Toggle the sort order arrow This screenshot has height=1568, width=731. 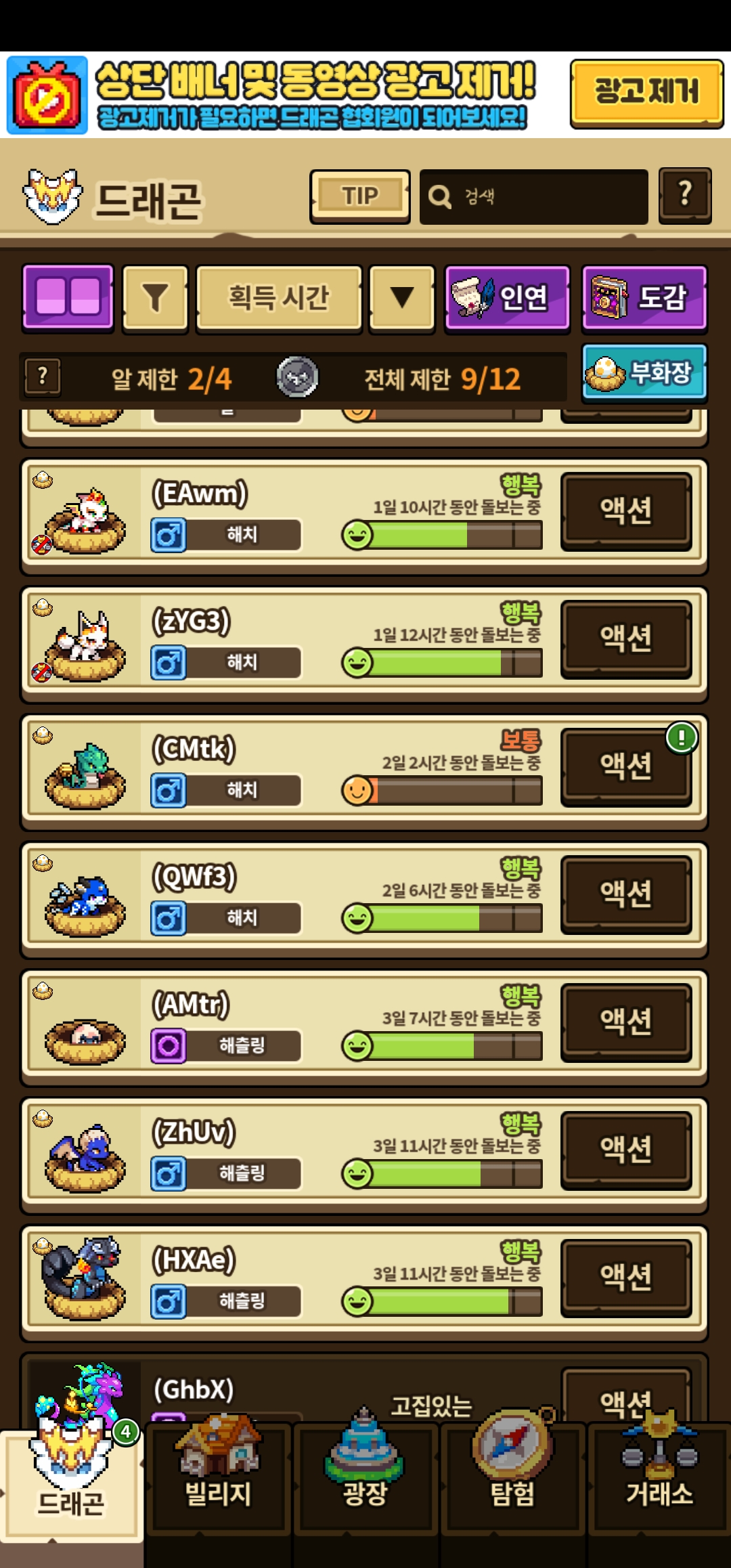click(402, 298)
